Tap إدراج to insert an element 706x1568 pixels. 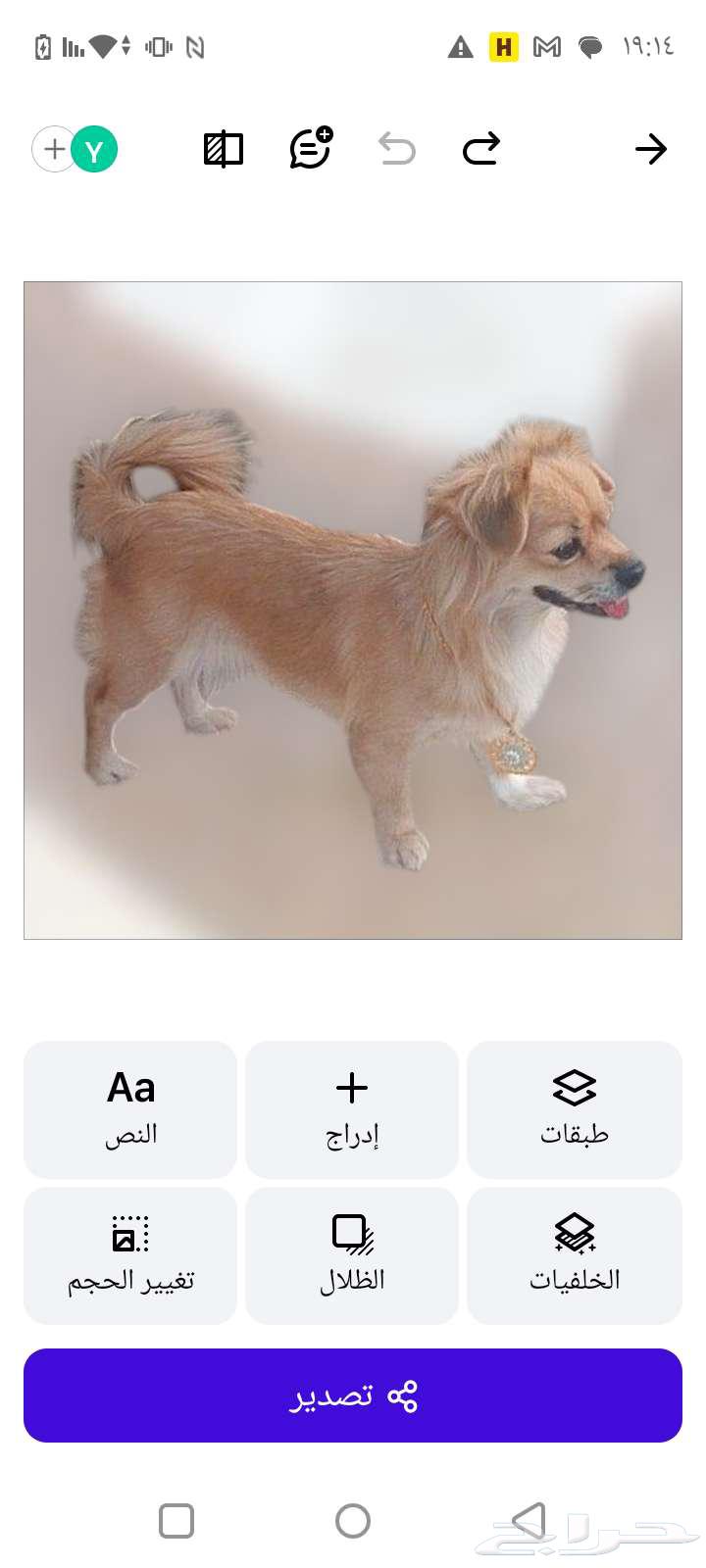click(352, 1109)
